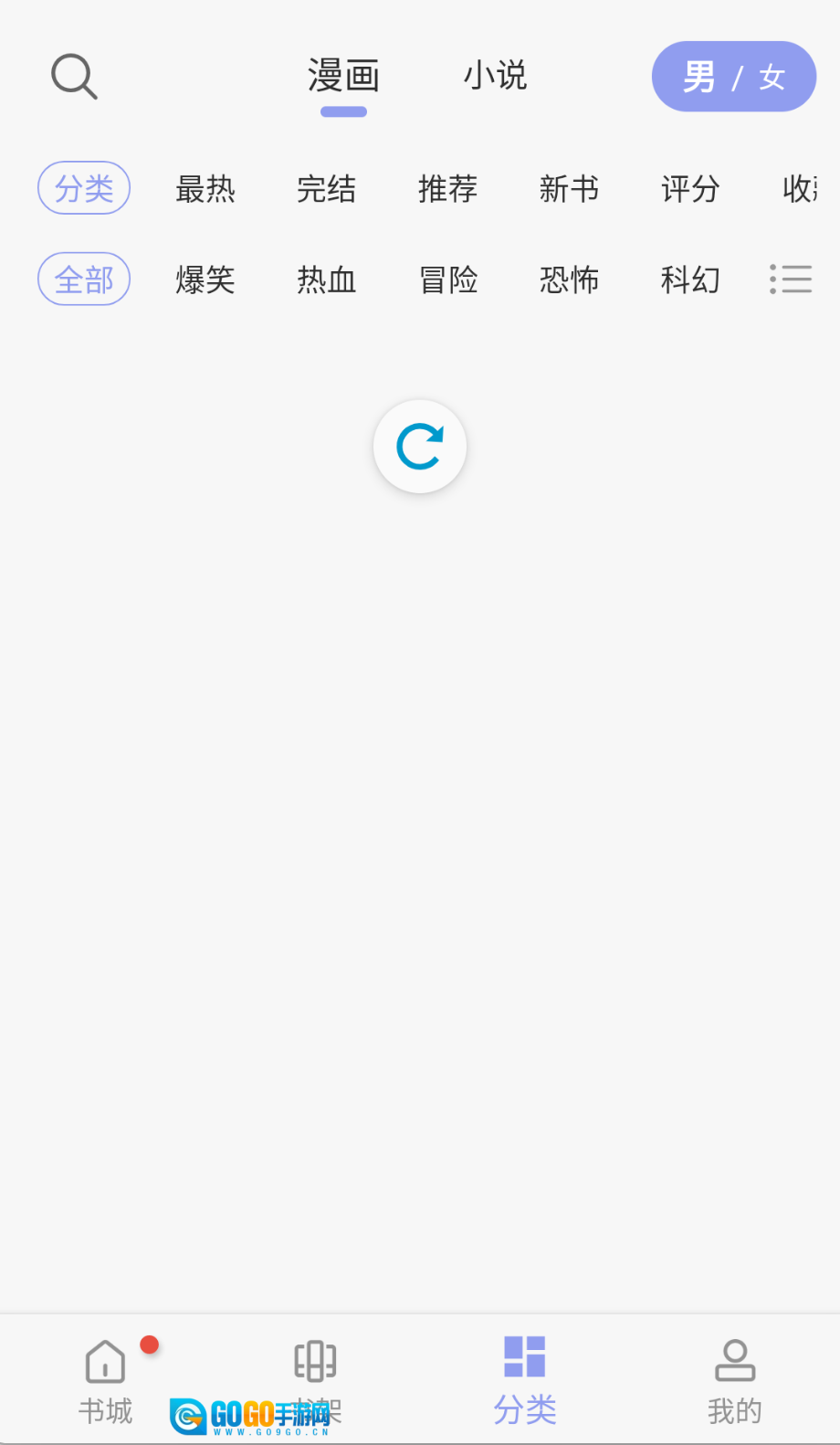Choose the 冒险 genre

tap(448, 280)
